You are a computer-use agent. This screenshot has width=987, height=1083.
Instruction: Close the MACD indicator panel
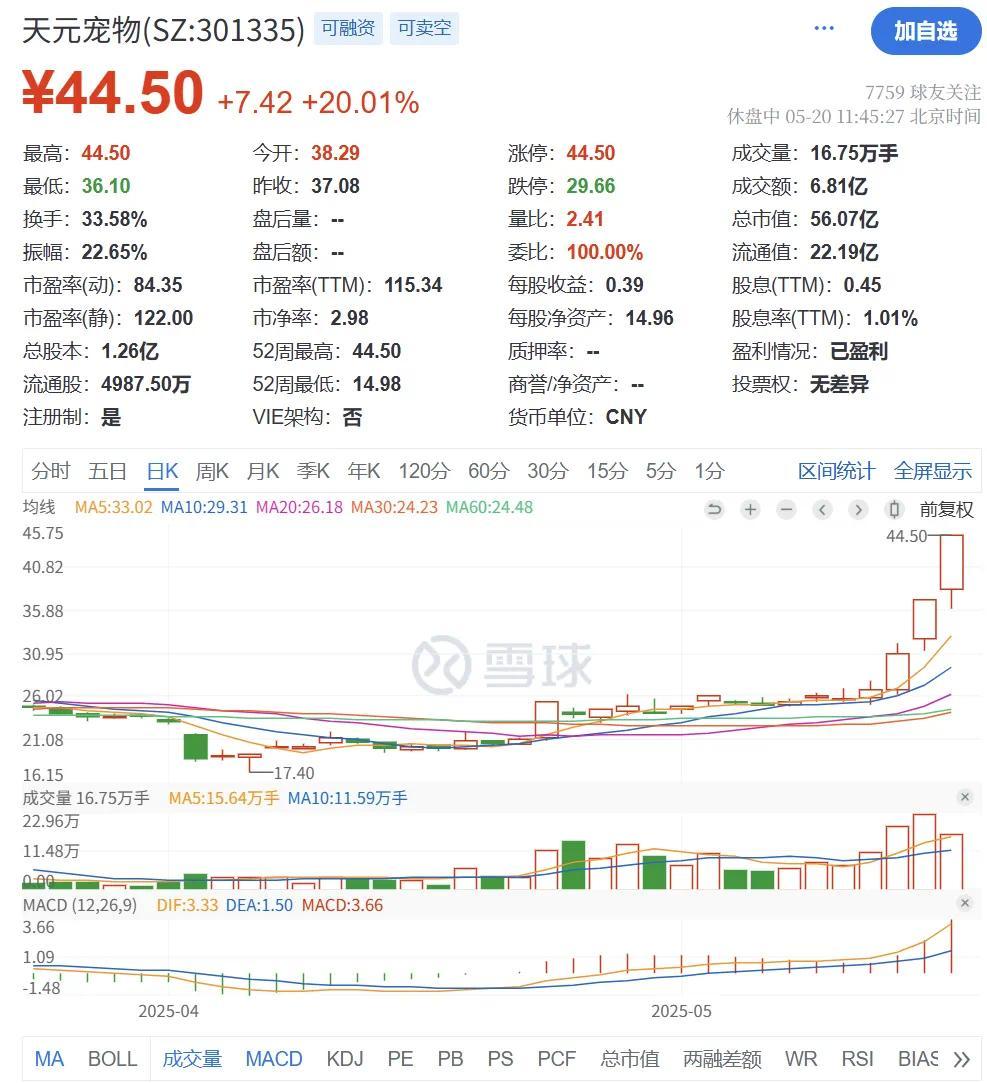coord(965,903)
